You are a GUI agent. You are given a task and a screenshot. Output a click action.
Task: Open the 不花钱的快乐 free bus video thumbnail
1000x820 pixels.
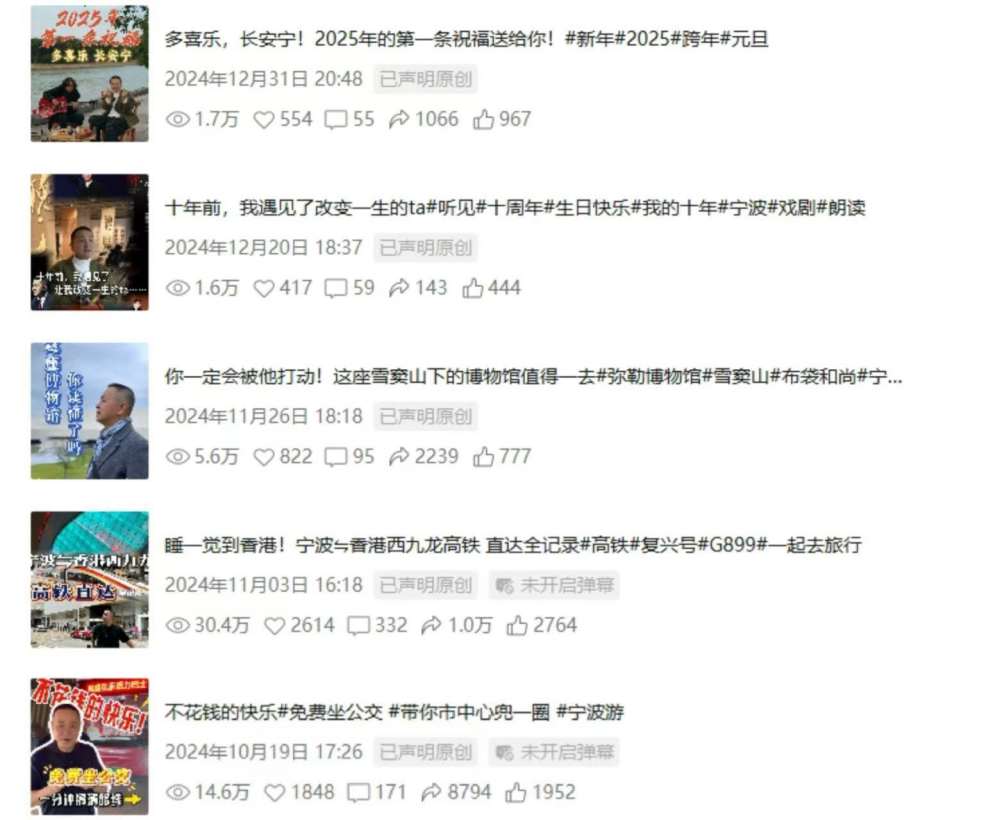coord(89,747)
